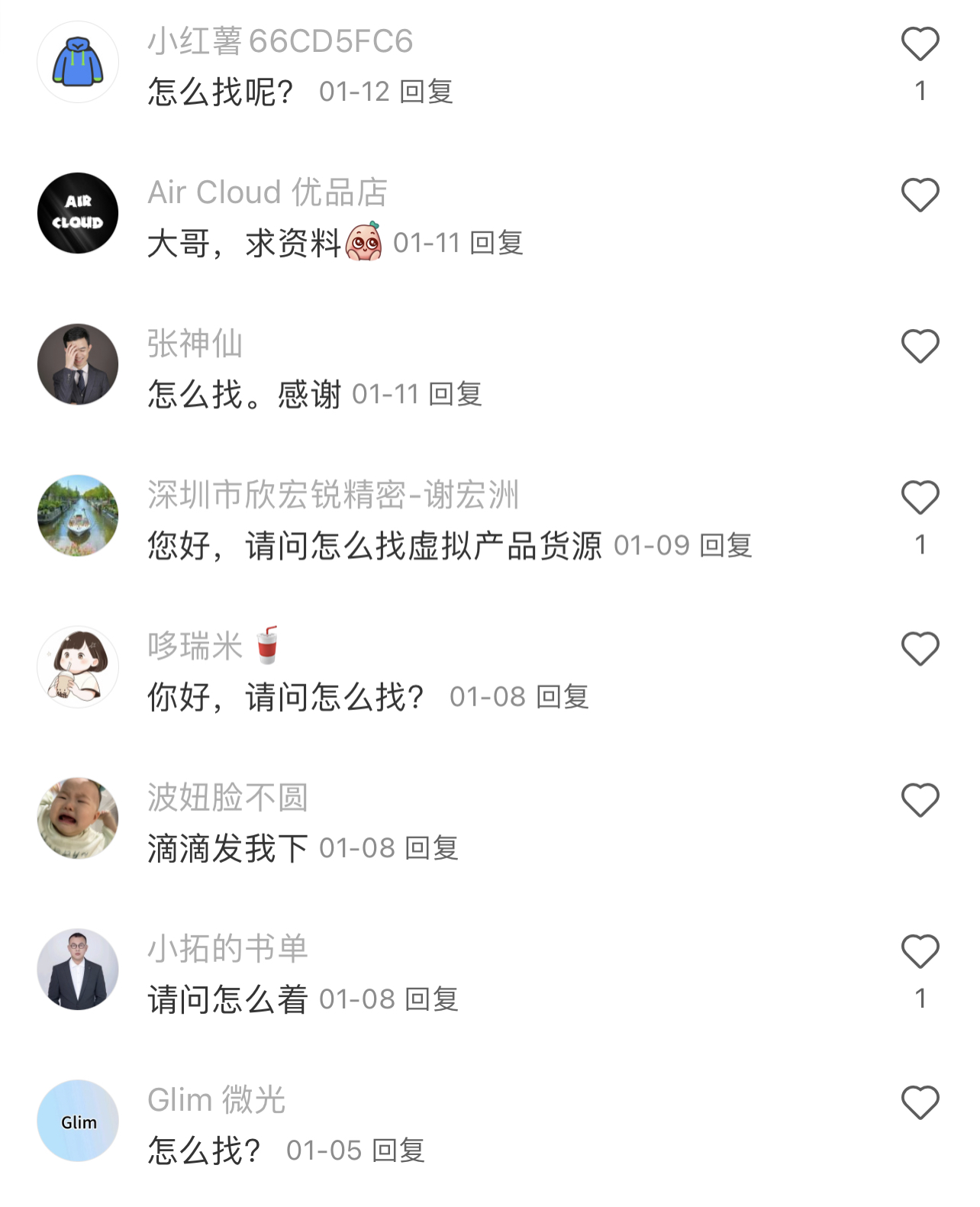This screenshot has height=1207, width=980.
Task: Open the Glim 微光 username
Action: [216, 1100]
